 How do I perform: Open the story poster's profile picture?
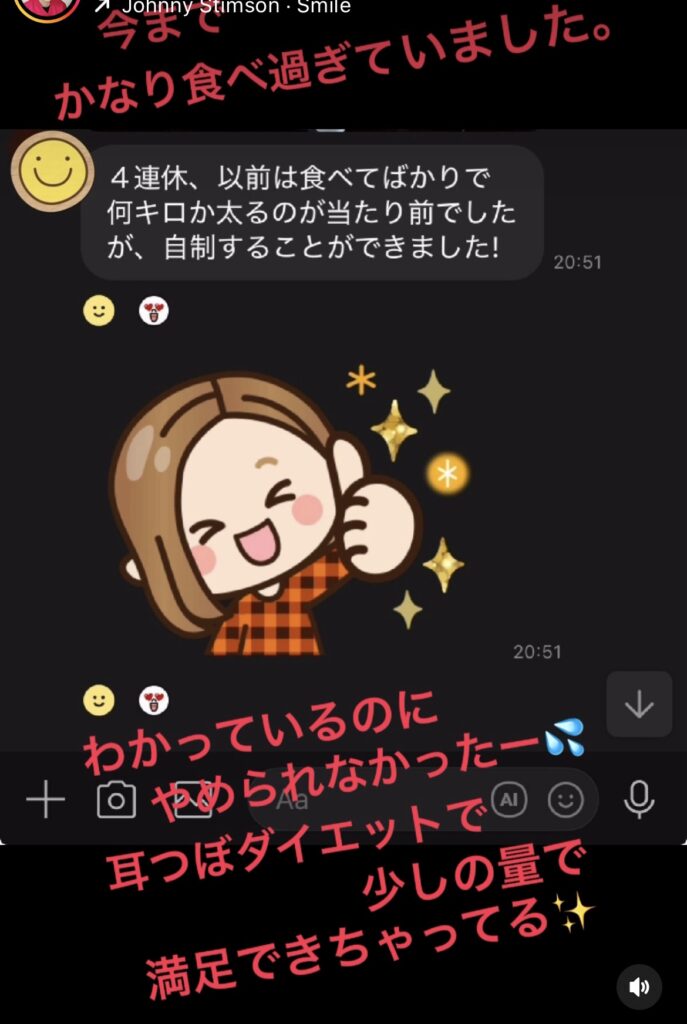48,6
